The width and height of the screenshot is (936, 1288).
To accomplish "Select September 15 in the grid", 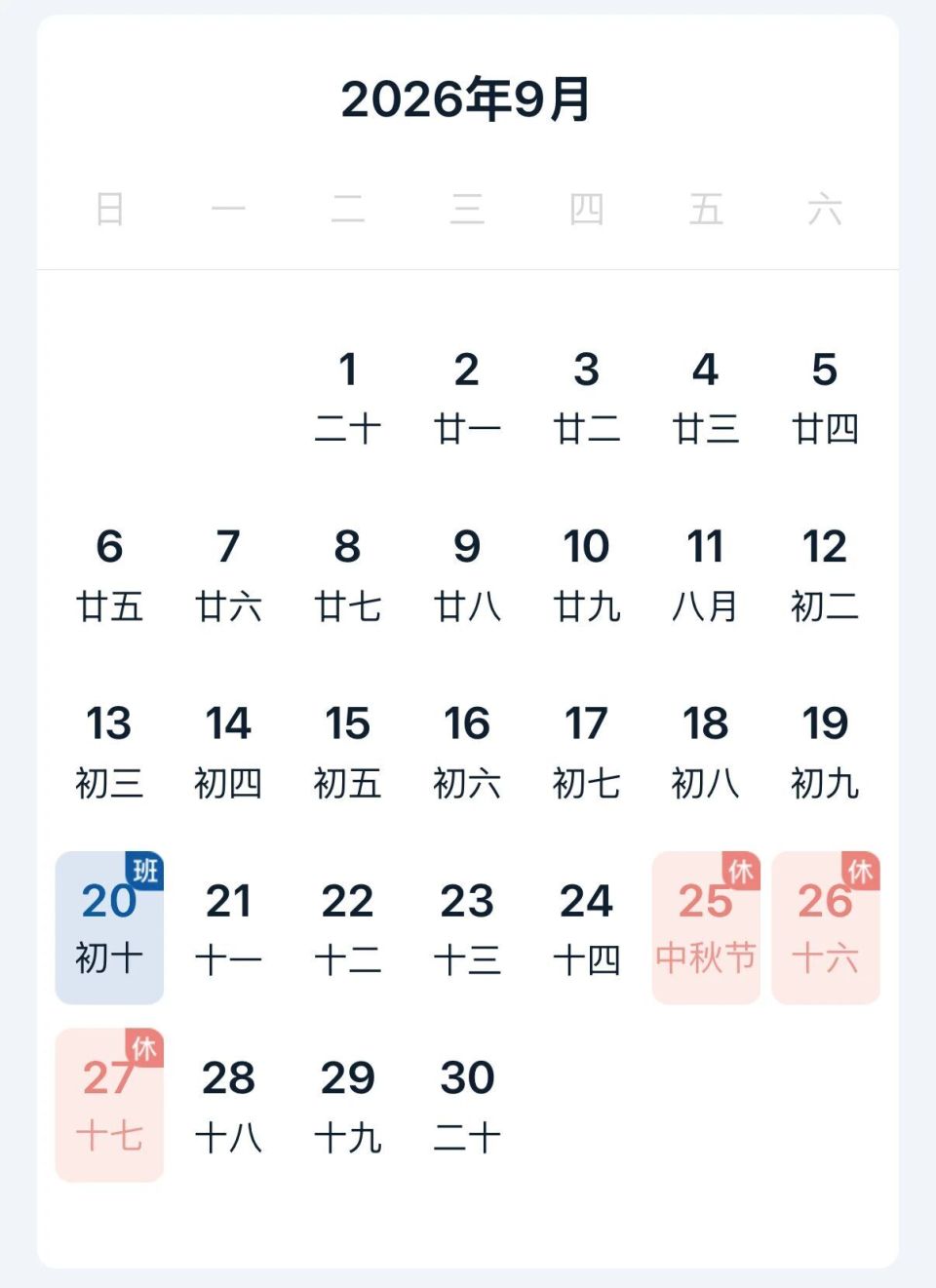I will click(348, 725).
